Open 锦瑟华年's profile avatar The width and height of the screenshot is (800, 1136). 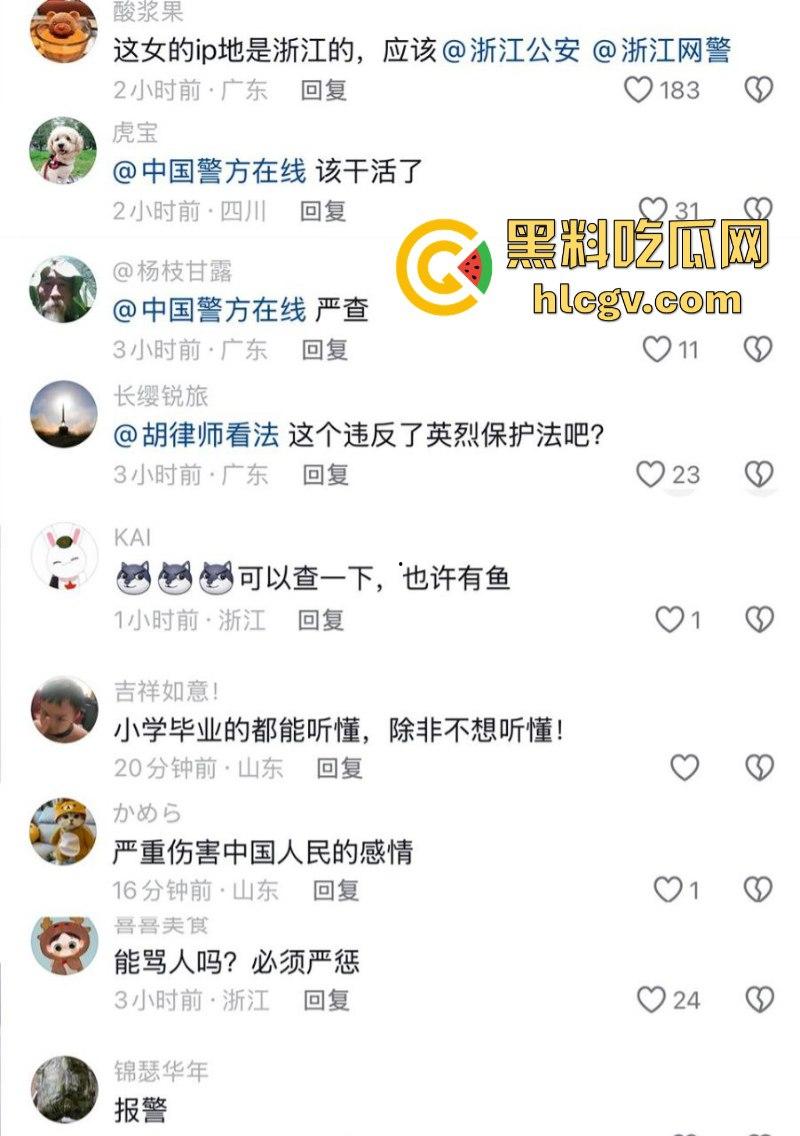(64, 1089)
